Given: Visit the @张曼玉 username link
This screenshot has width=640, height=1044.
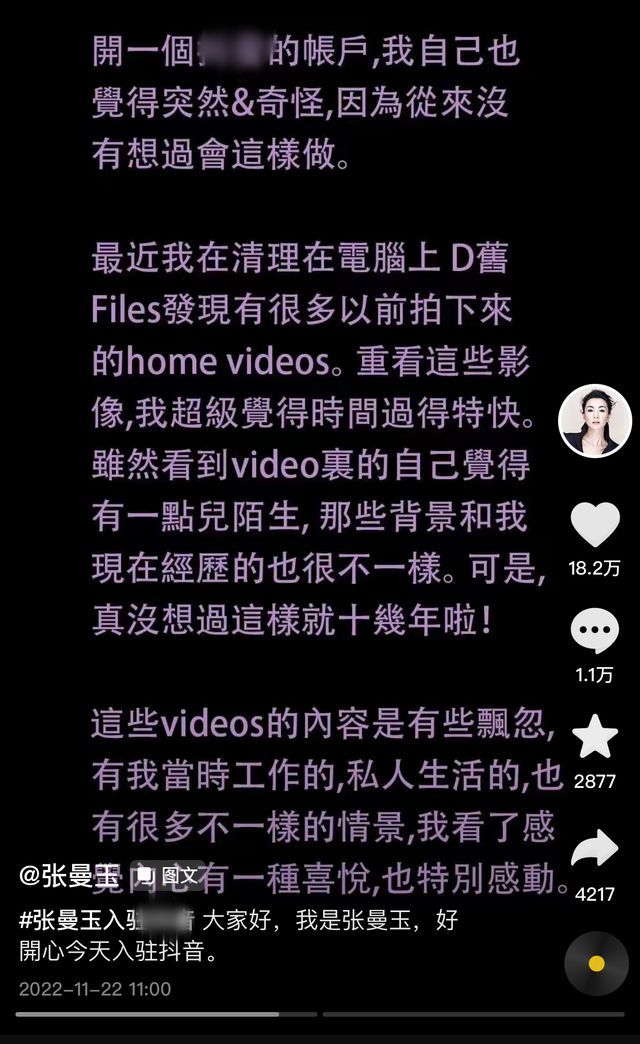Looking at the screenshot, I should (70, 877).
